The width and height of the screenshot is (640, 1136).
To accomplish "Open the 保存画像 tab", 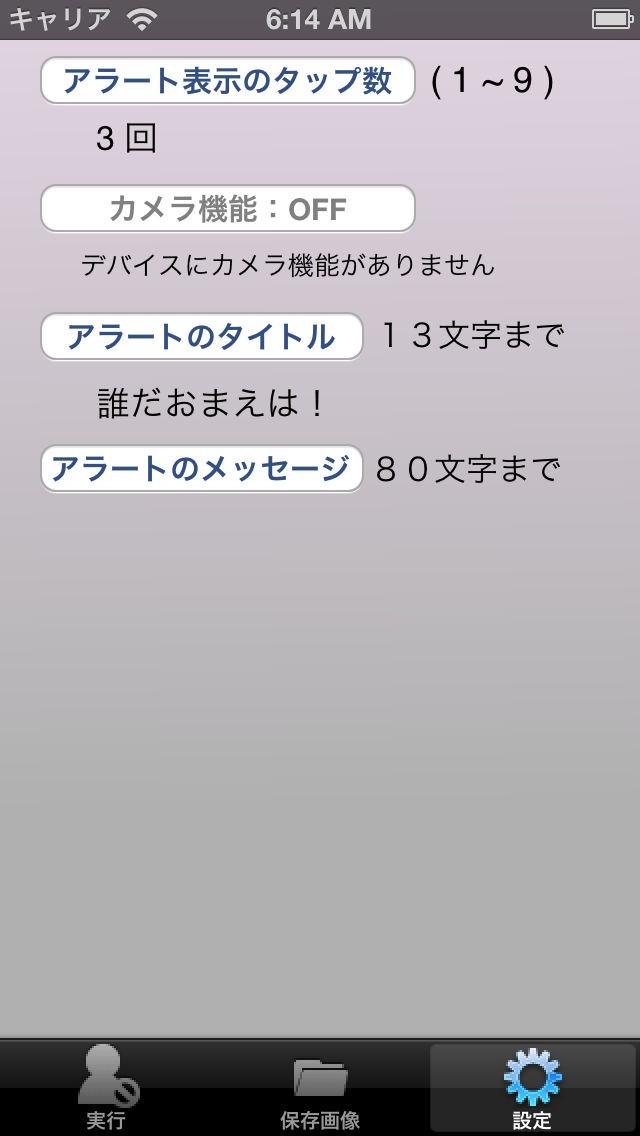I will tap(320, 1088).
